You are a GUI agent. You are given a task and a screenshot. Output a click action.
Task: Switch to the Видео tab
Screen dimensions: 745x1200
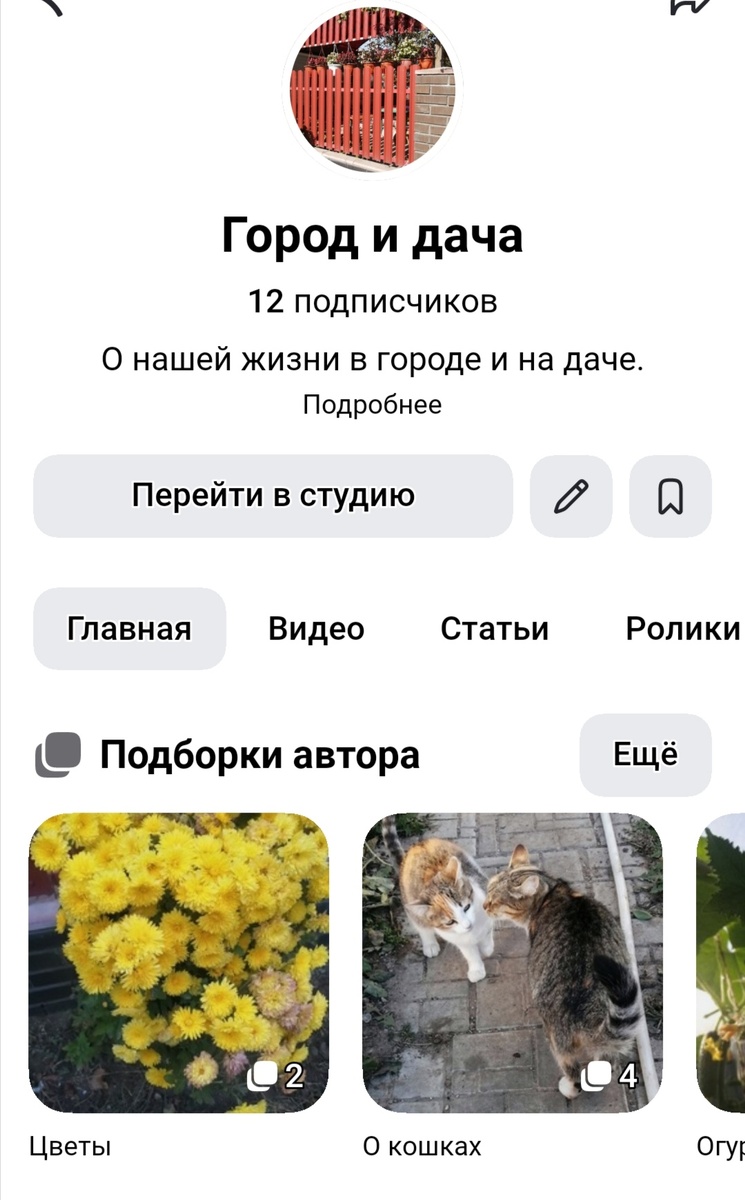(x=316, y=628)
